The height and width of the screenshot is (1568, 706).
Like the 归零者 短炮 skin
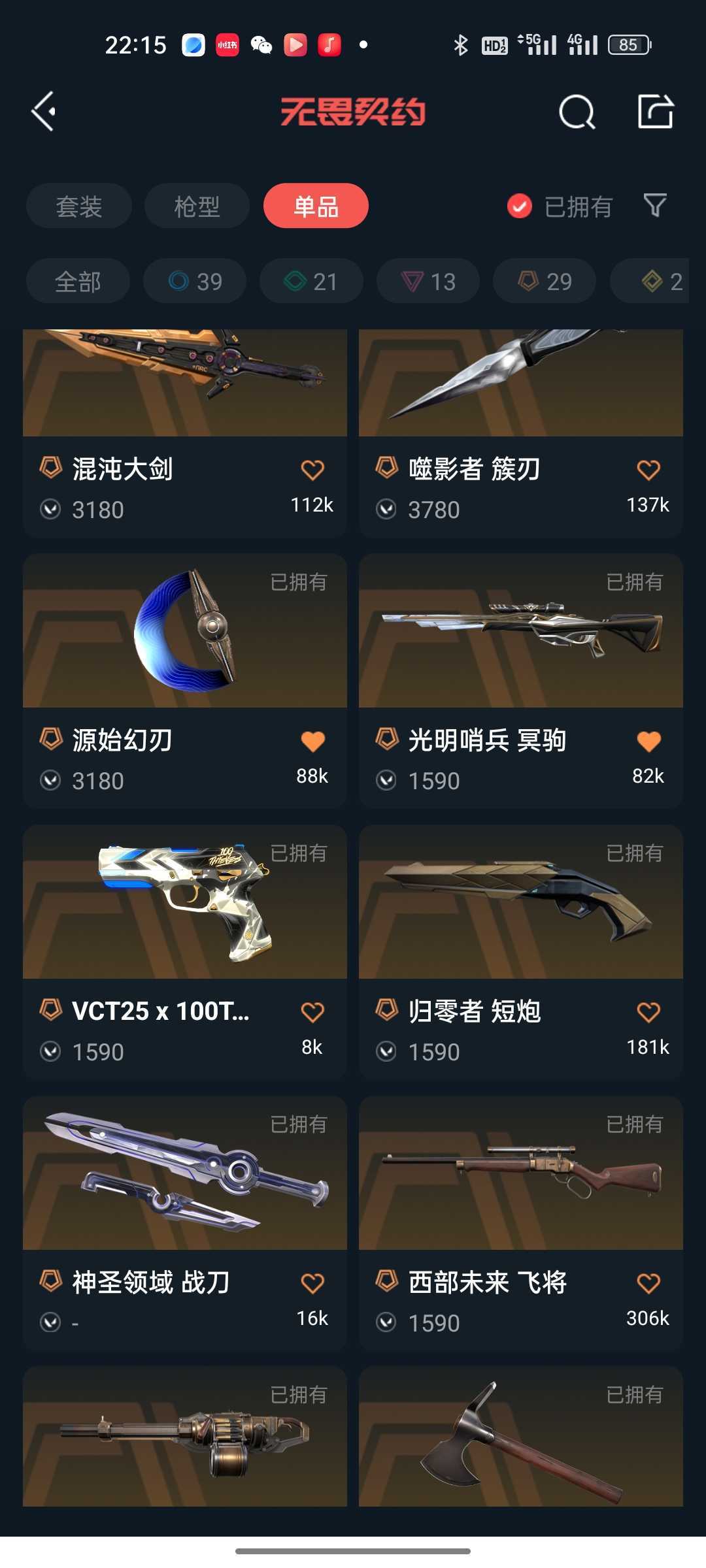(648, 1012)
